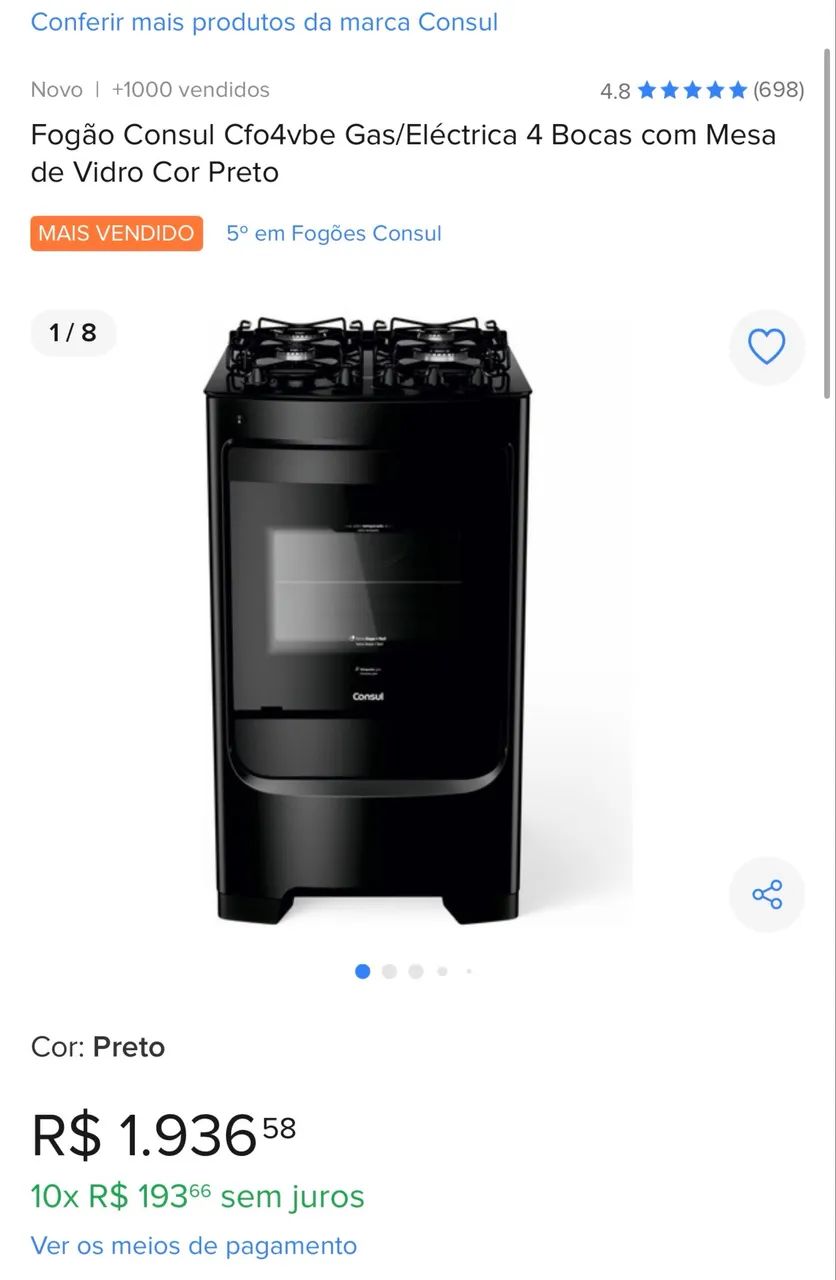Open more products from the Consul brand
Screen dimensions: 836x1280
pos(264,22)
